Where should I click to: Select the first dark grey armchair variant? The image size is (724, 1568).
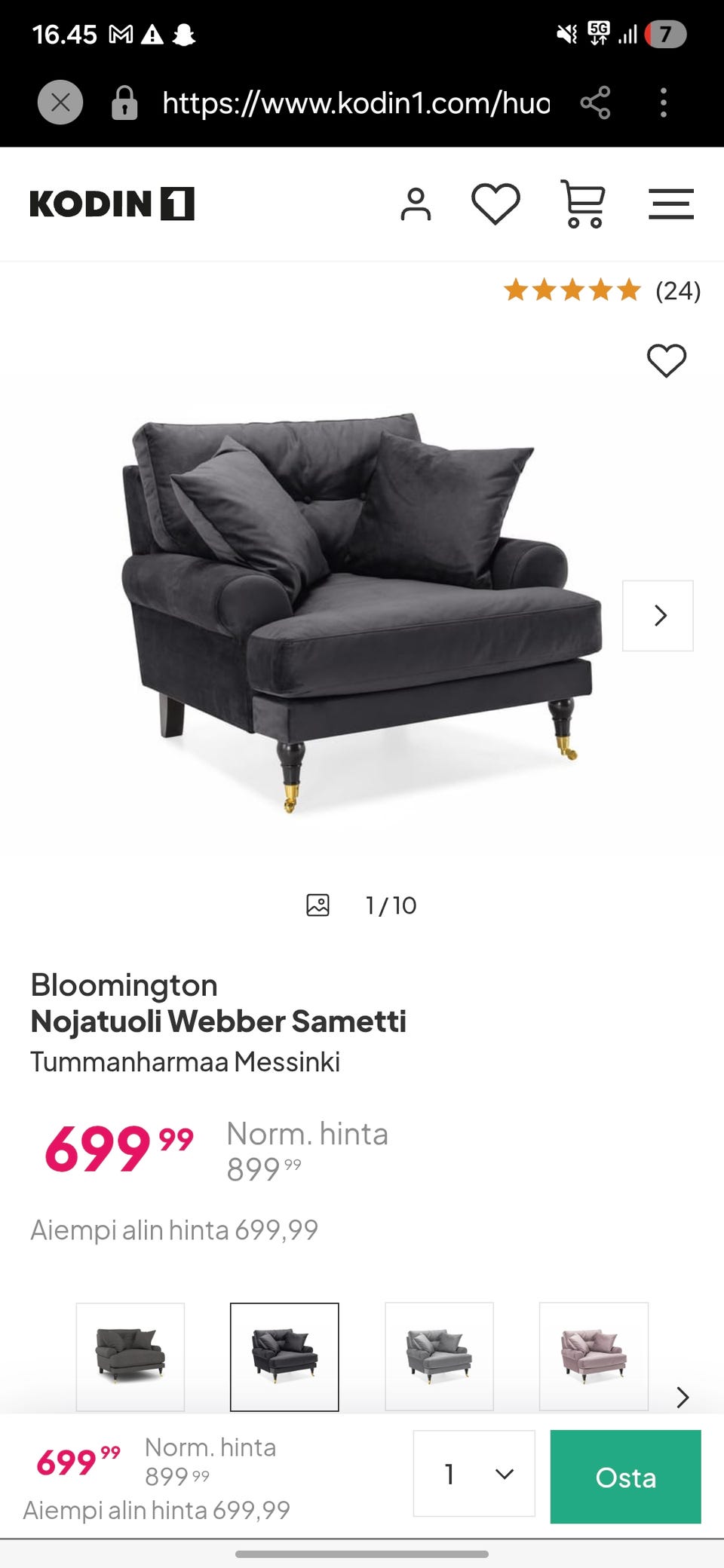coord(130,1357)
